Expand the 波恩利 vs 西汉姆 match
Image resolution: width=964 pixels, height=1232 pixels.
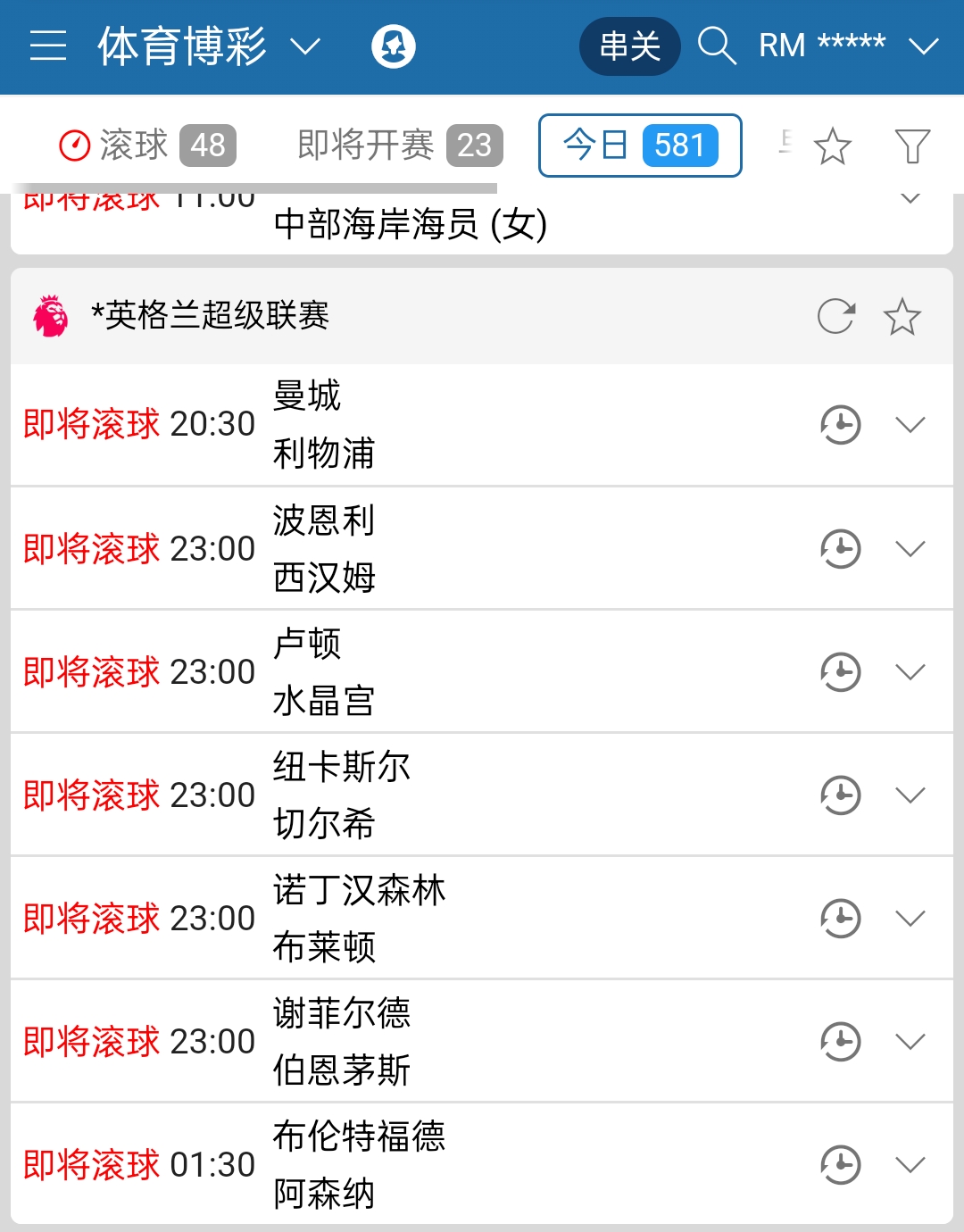click(910, 548)
